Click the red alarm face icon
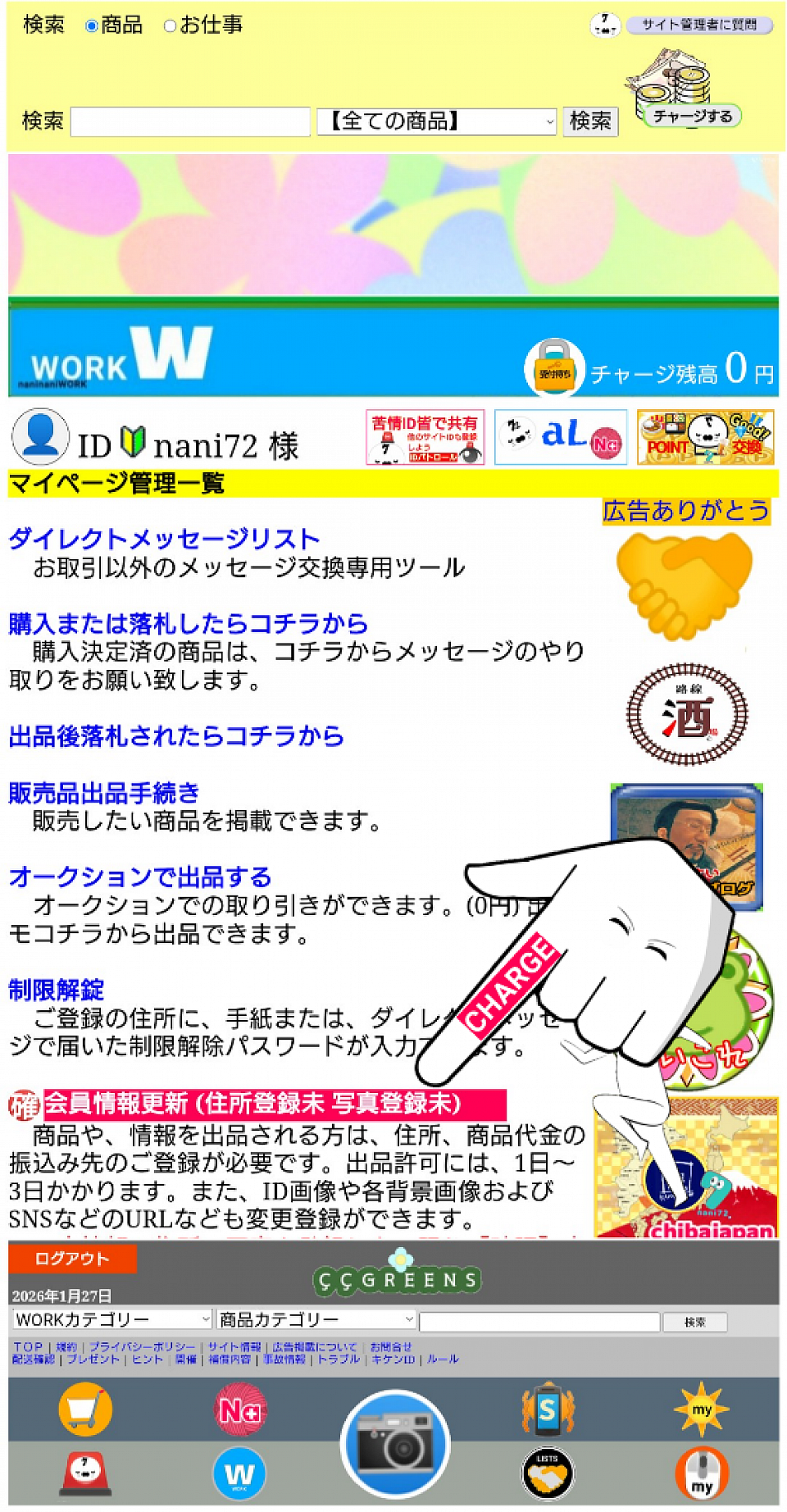The width and height of the screenshot is (787, 1512). pos(85,1472)
